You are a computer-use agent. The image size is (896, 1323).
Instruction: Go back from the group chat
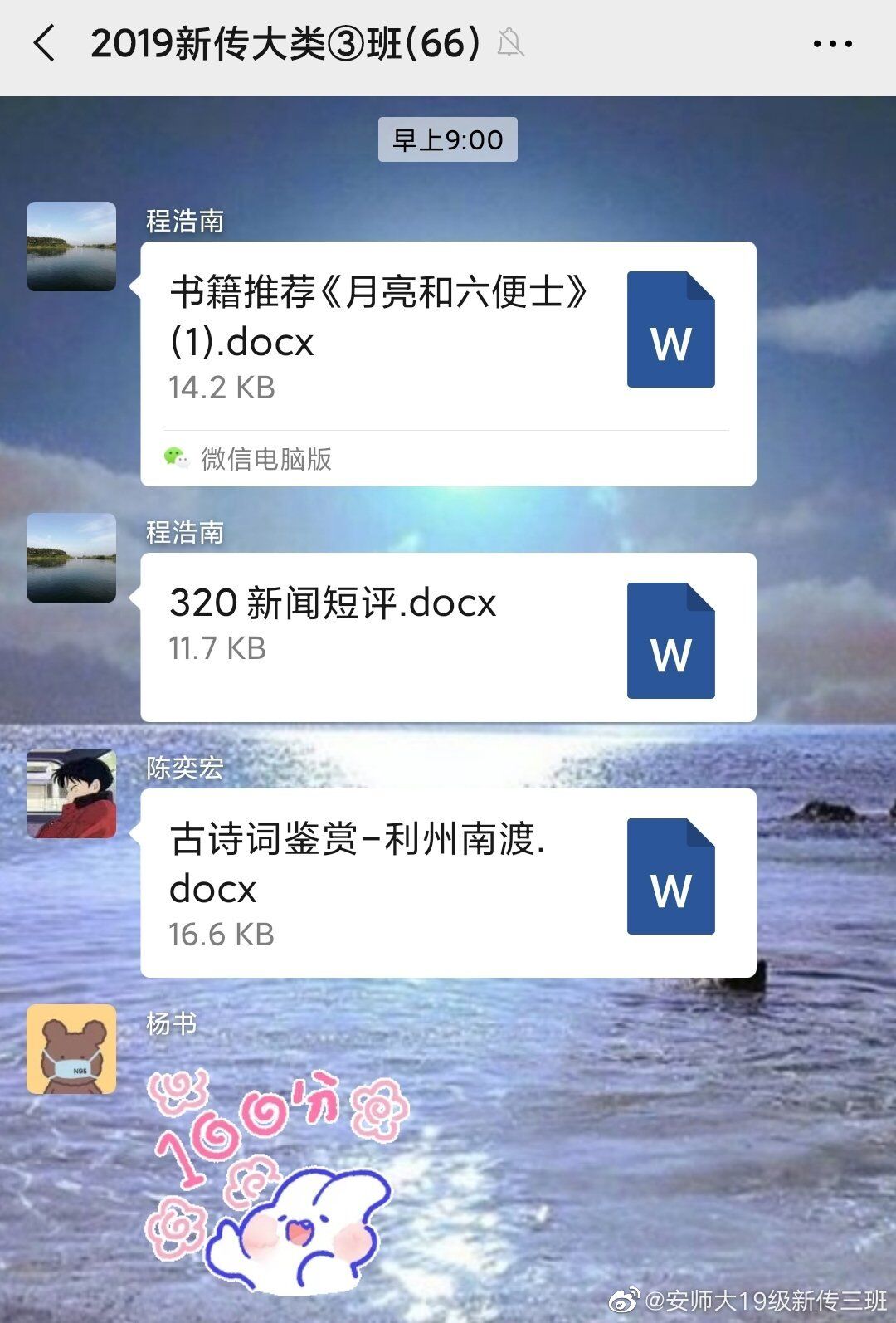pyautogui.click(x=45, y=43)
